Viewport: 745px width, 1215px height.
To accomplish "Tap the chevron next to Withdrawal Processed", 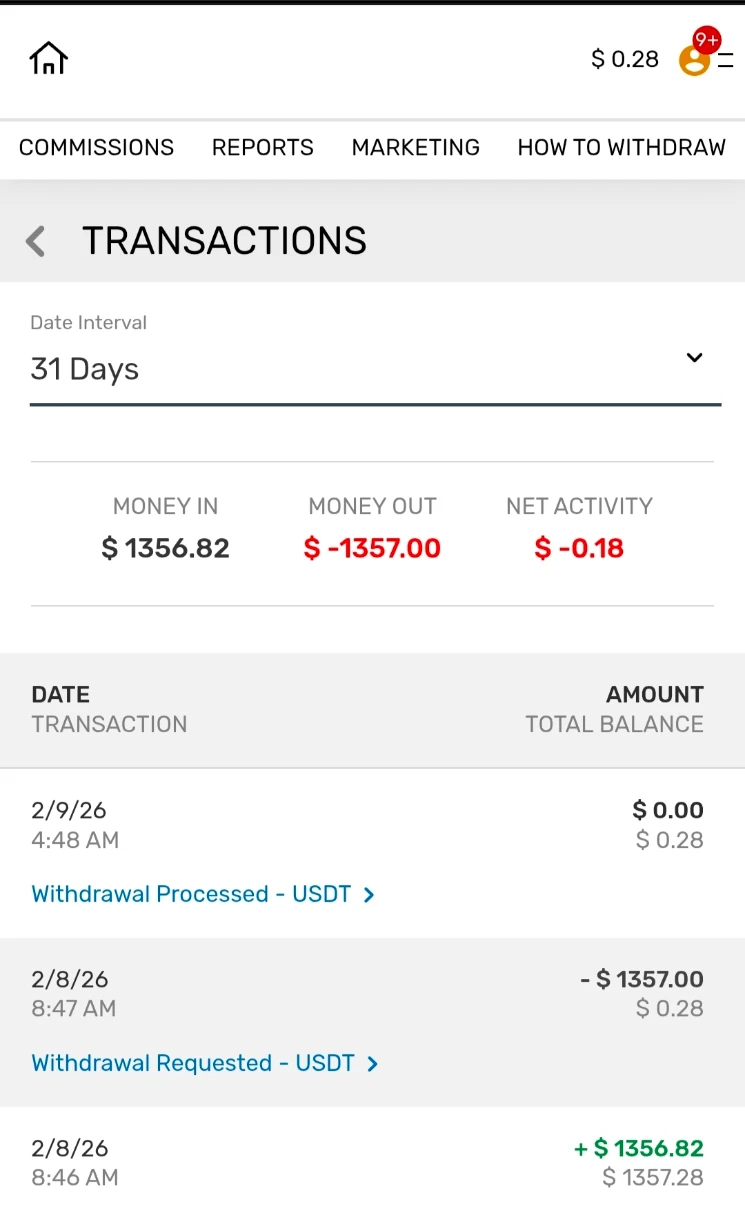I will pyautogui.click(x=368, y=895).
